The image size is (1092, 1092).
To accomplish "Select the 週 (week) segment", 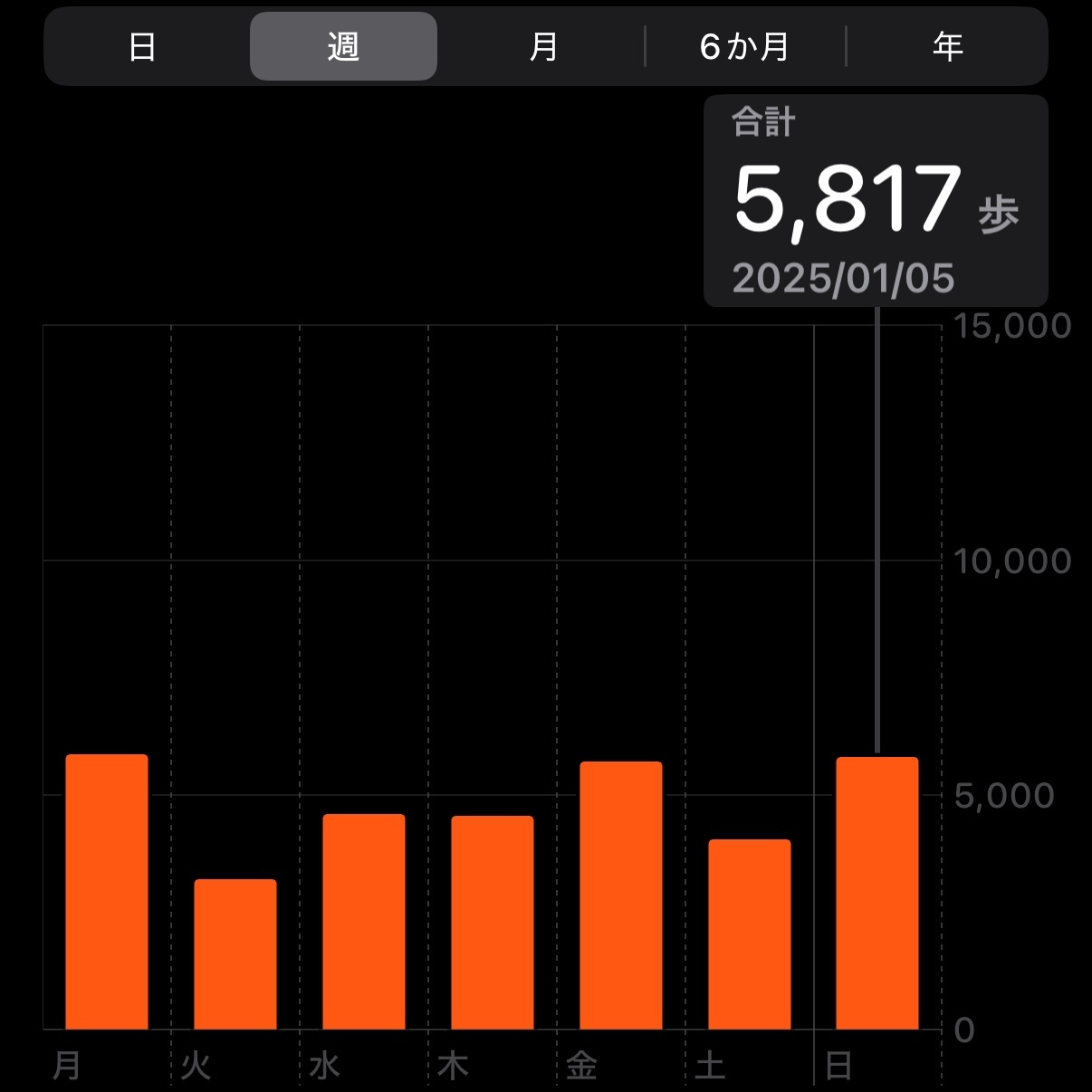I will click(343, 47).
